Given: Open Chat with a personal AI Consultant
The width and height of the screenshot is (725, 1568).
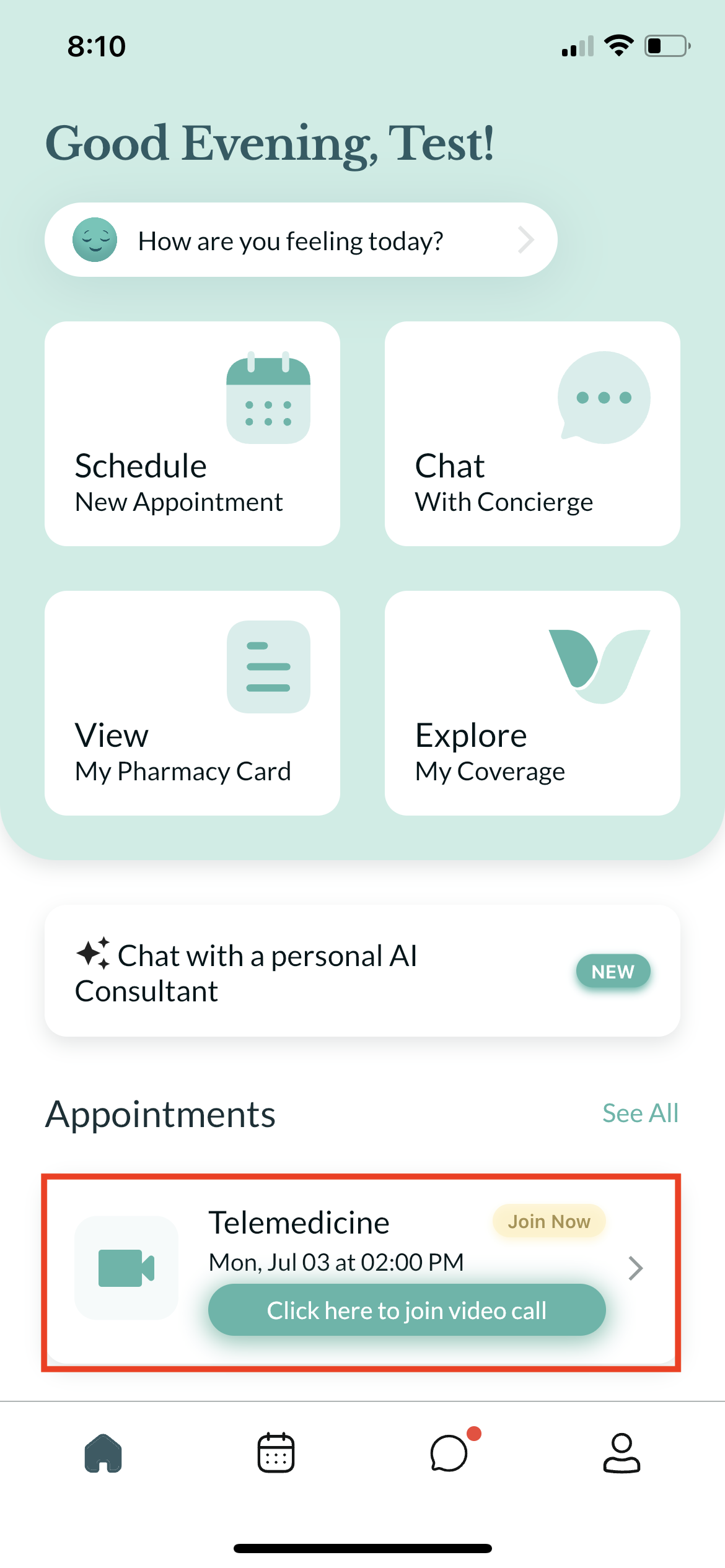Looking at the screenshot, I should 268,972.
